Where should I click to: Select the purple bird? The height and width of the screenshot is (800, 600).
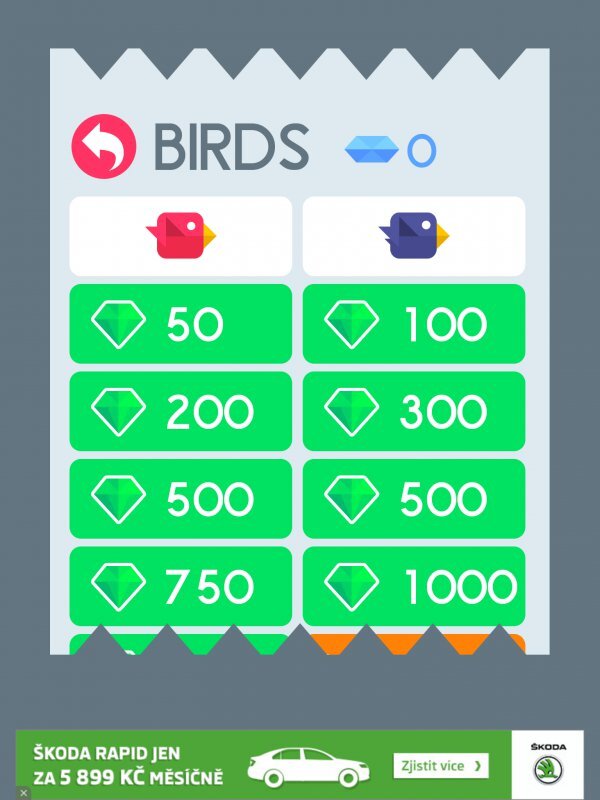click(x=413, y=236)
